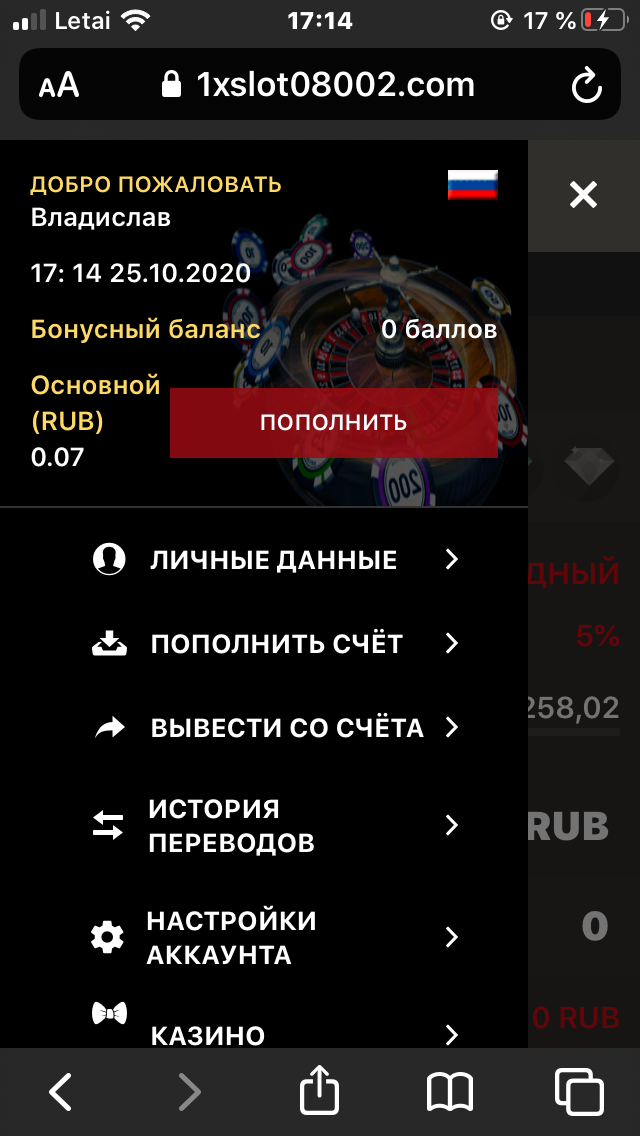Open Safari bookmarks
This screenshot has height=1136, width=640.
449,1091
